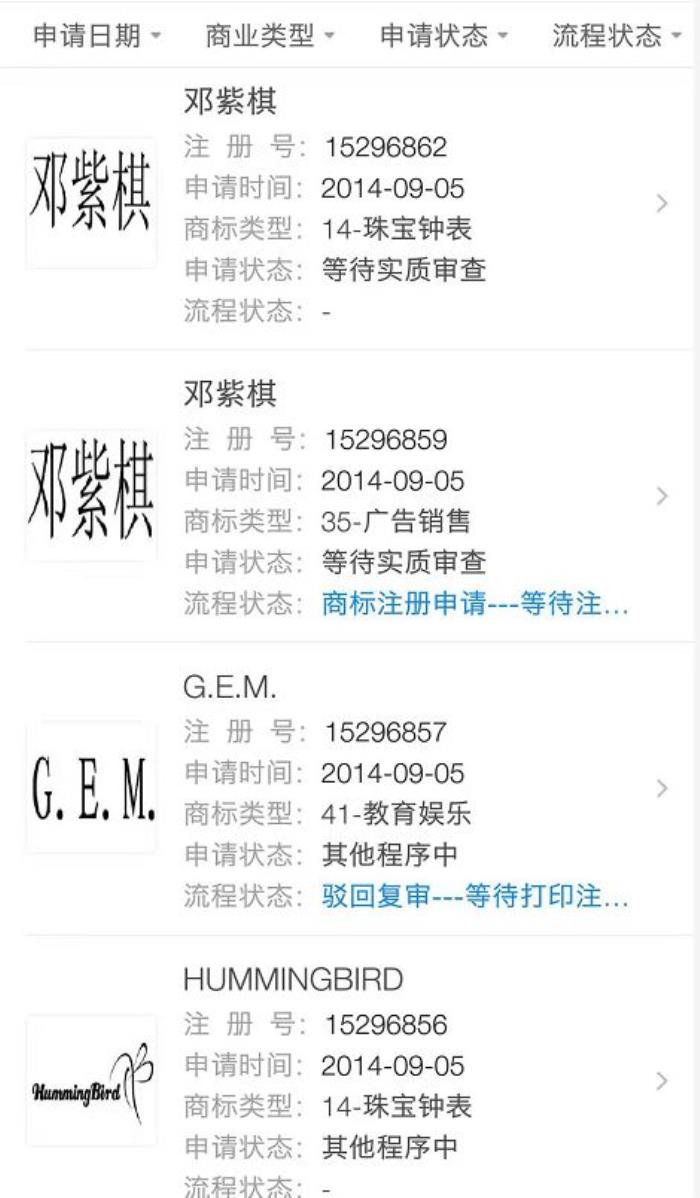Open the 申请日期 filter dropdown

(x=97, y=36)
